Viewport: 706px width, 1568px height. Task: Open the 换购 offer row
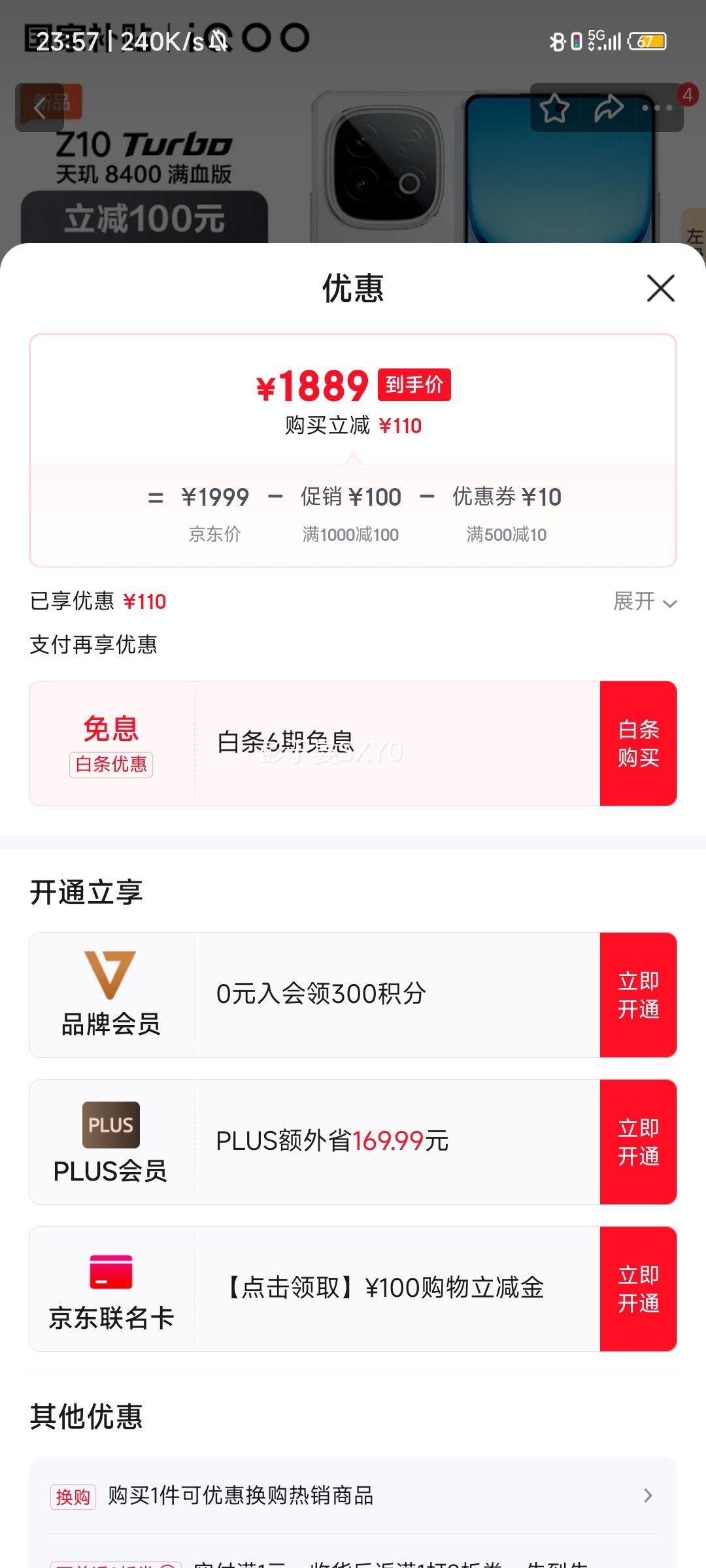click(x=353, y=1495)
